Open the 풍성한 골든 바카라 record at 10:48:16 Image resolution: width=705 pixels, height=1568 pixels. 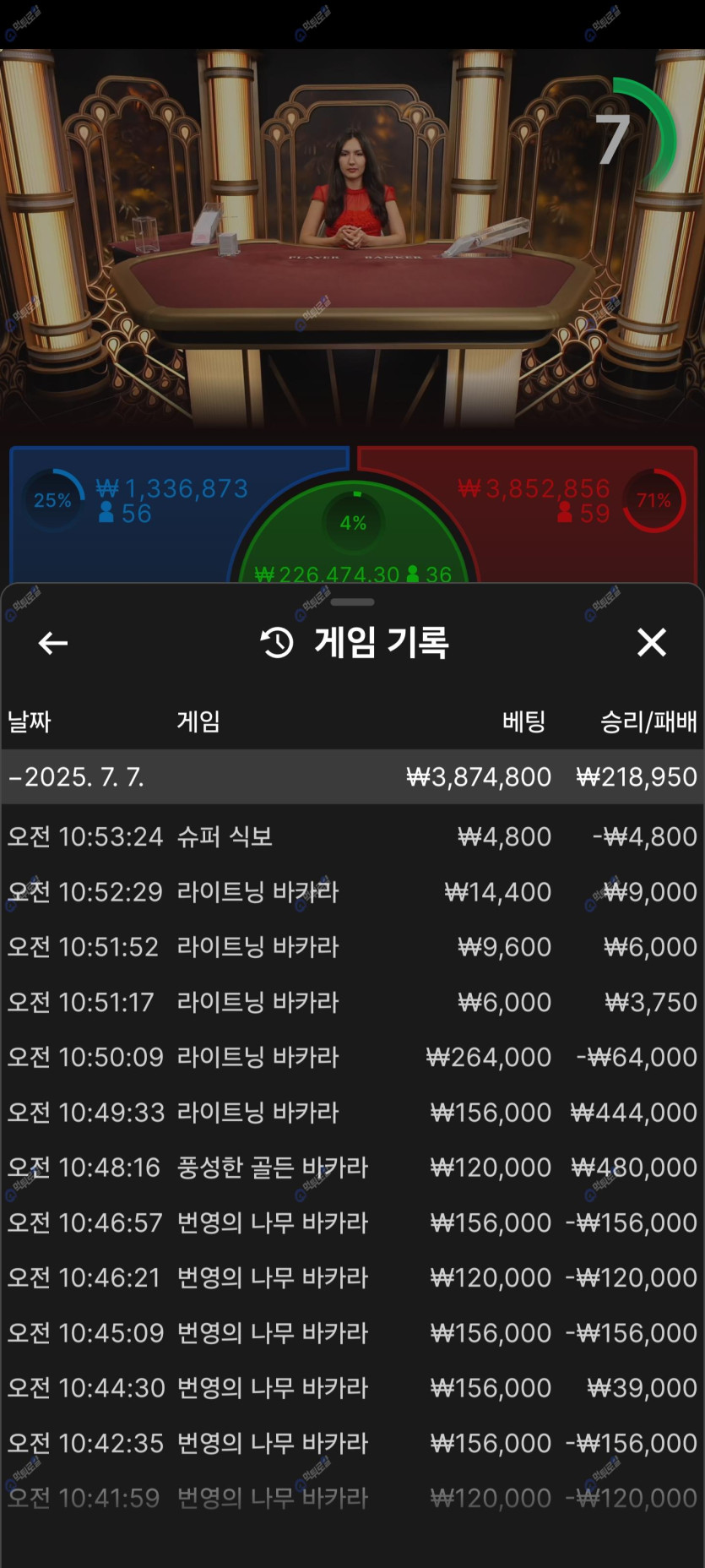352,1168
